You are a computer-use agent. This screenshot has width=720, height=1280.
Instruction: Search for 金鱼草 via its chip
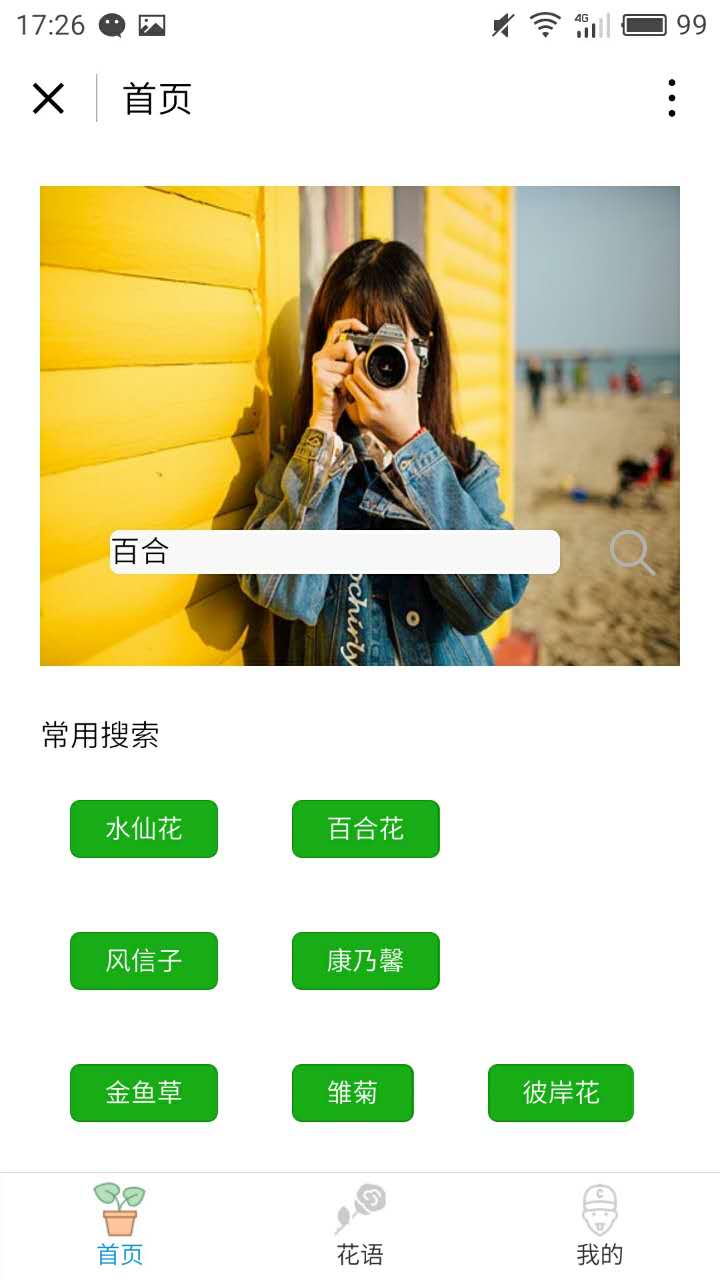pyautogui.click(x=144, y=1093)
